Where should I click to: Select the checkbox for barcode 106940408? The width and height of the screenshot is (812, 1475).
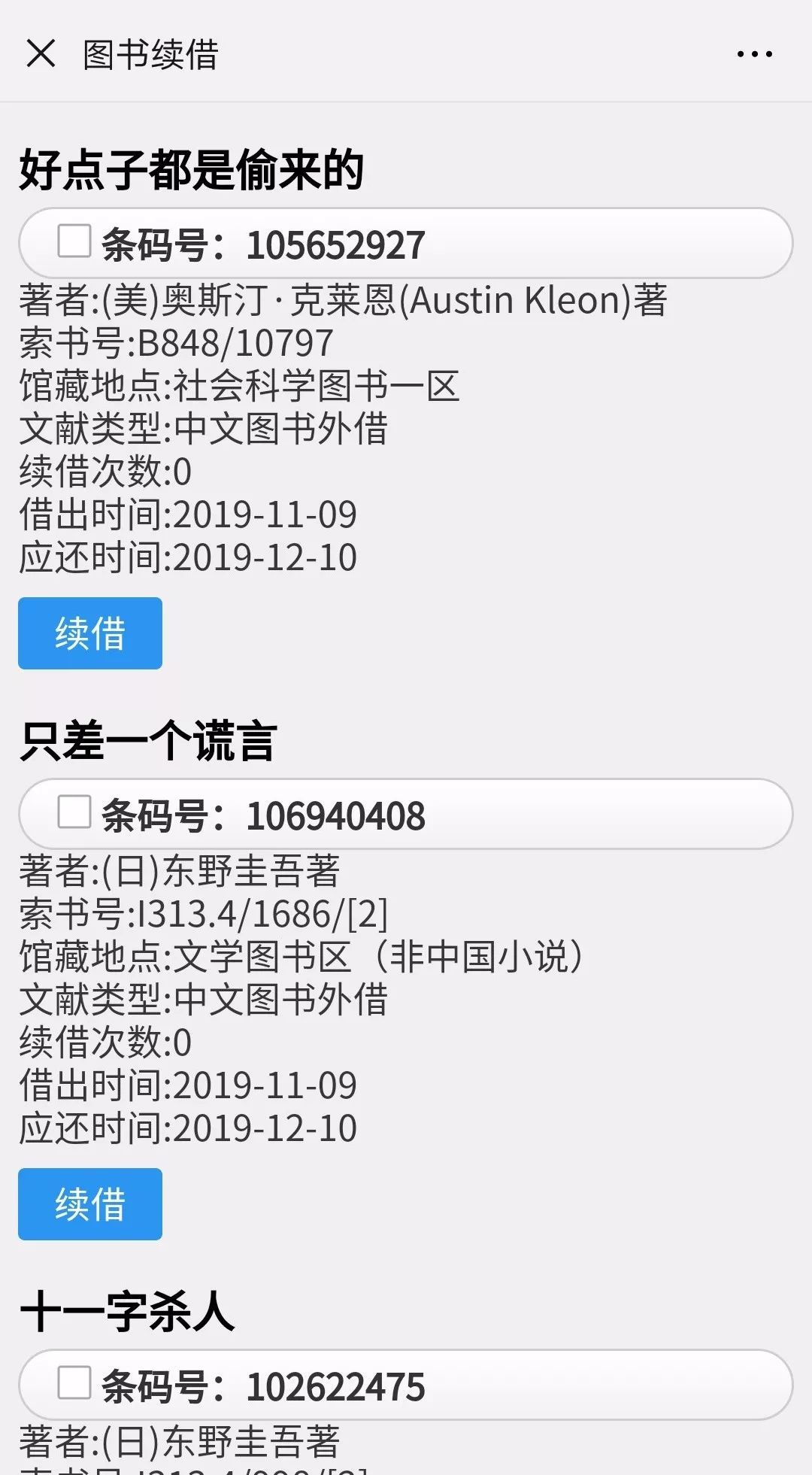pos(74,812)
